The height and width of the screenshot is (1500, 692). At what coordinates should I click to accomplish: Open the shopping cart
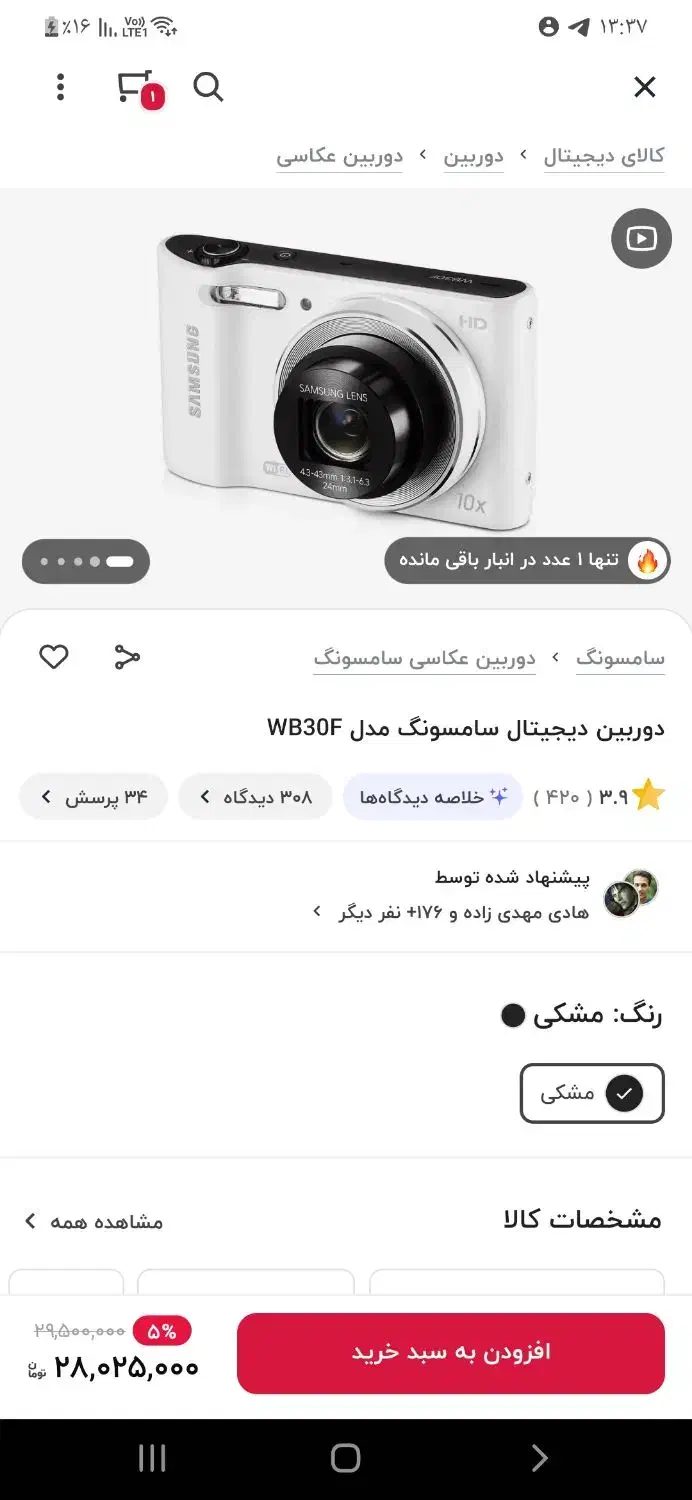137,88
